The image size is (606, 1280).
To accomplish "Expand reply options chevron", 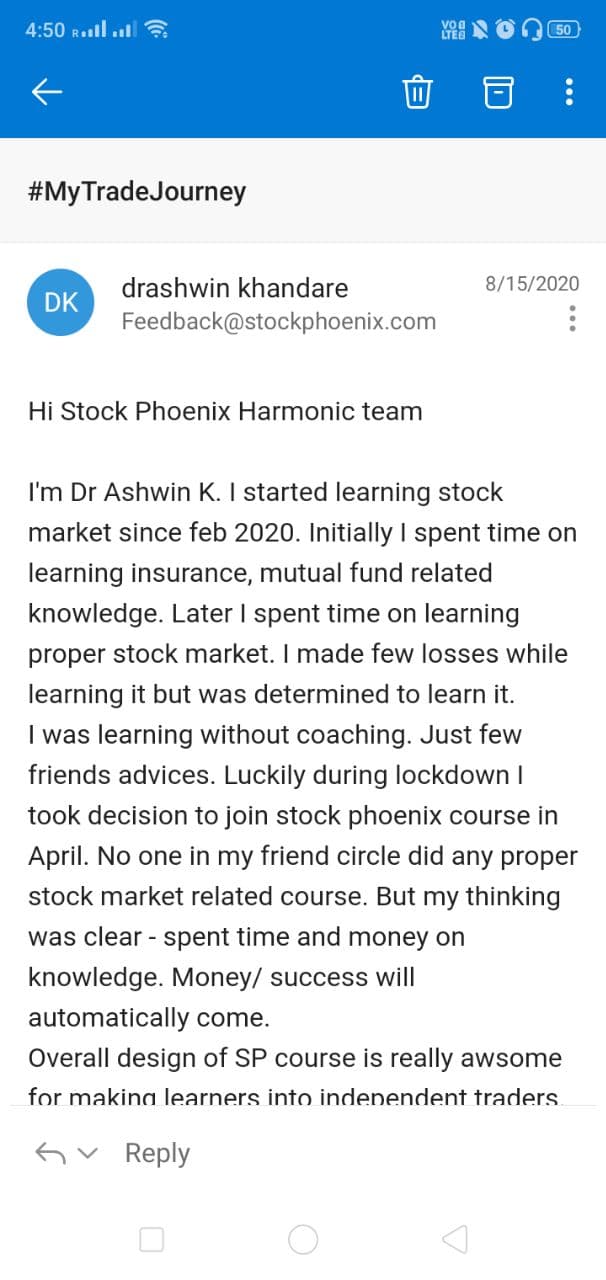I will pos(88,1154).
